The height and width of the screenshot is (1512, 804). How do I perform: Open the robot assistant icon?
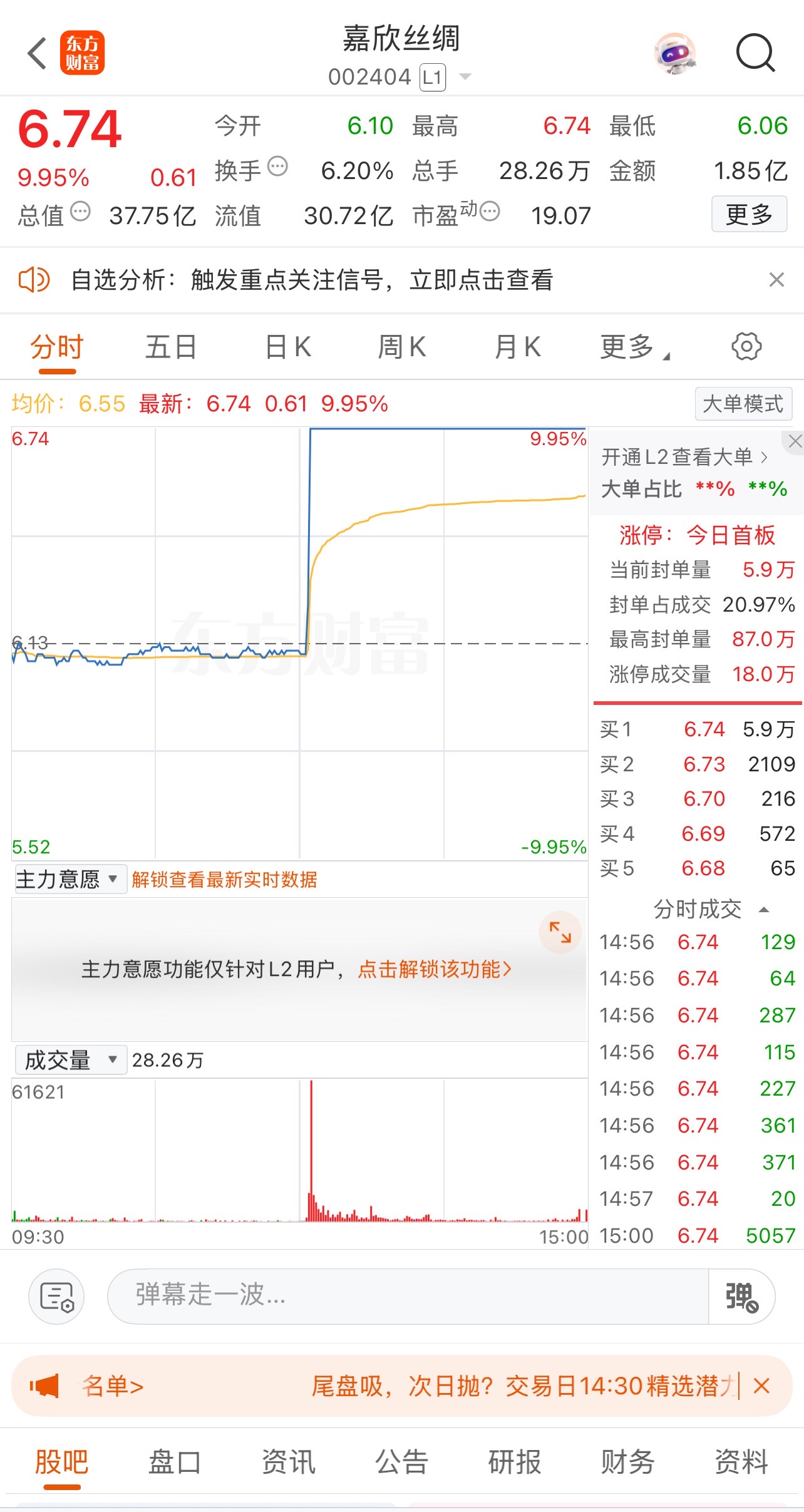tap(674, 53)
